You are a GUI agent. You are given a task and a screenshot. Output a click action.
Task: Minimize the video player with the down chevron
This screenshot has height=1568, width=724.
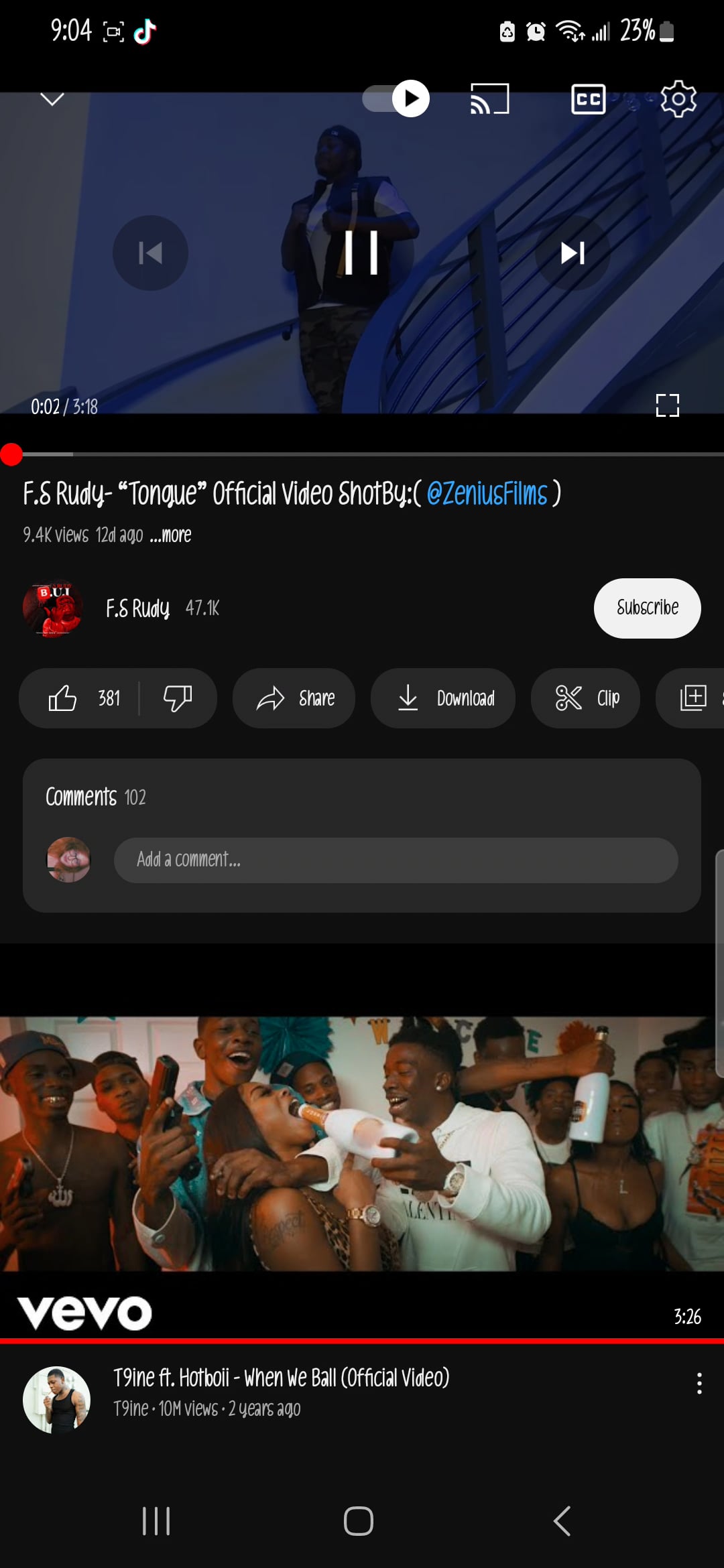click(52, 99)
